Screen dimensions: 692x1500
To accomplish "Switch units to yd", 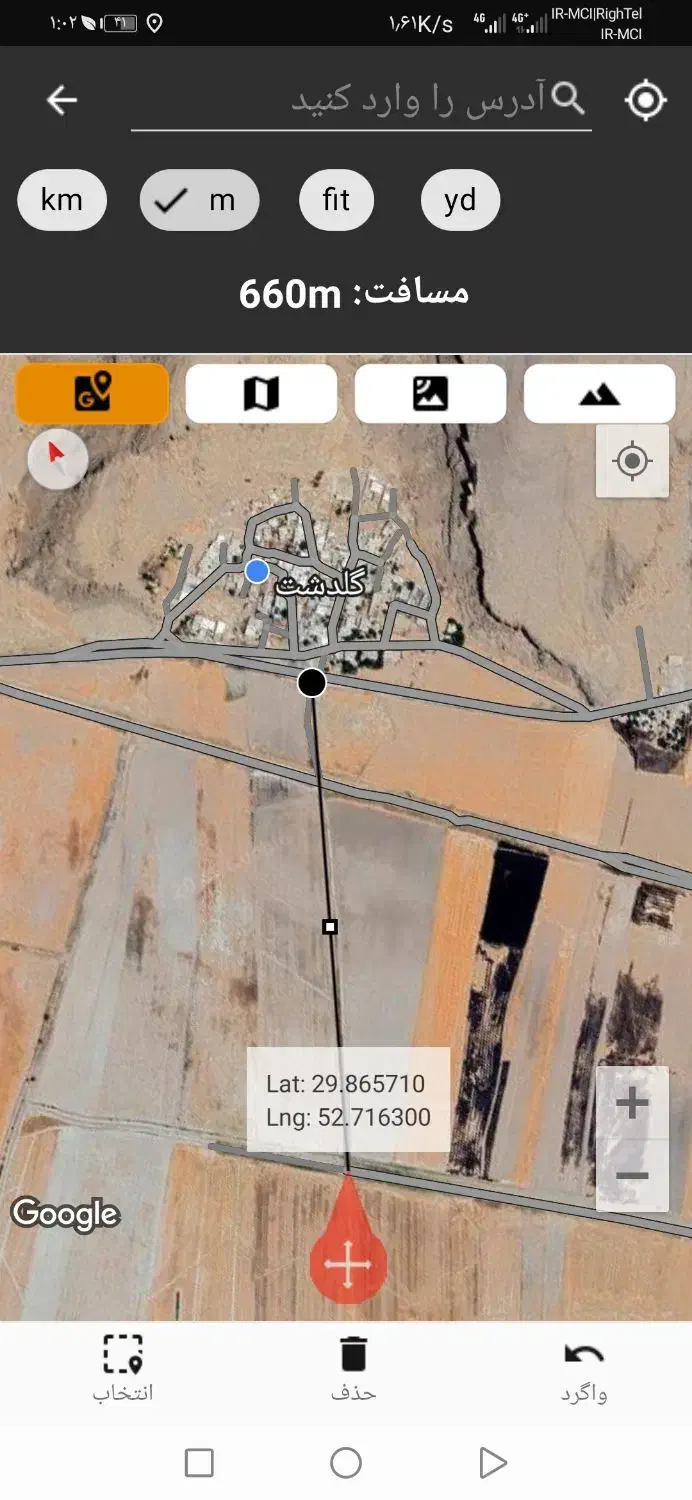I will 460,200.
